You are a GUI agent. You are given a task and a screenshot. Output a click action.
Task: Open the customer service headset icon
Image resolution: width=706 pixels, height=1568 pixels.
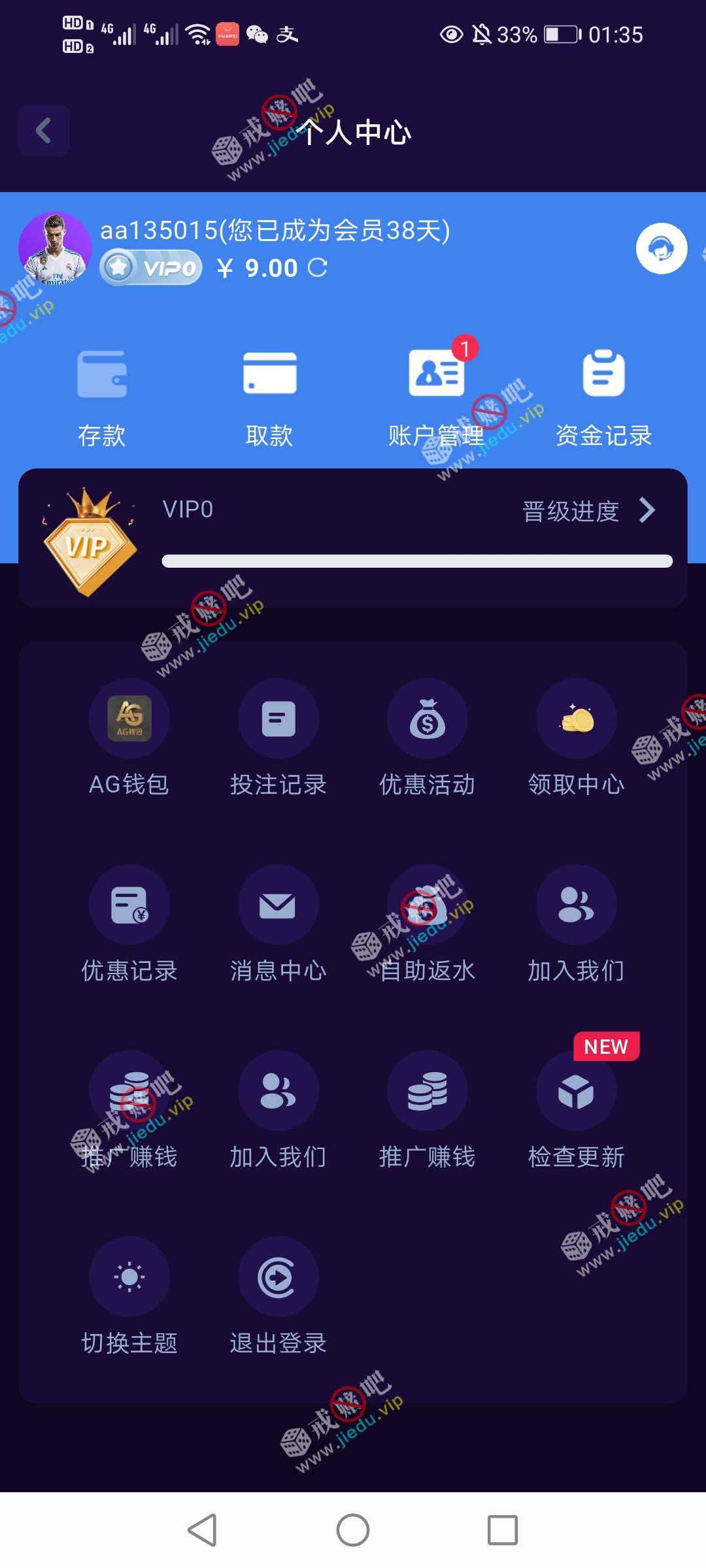coord(662,248)
